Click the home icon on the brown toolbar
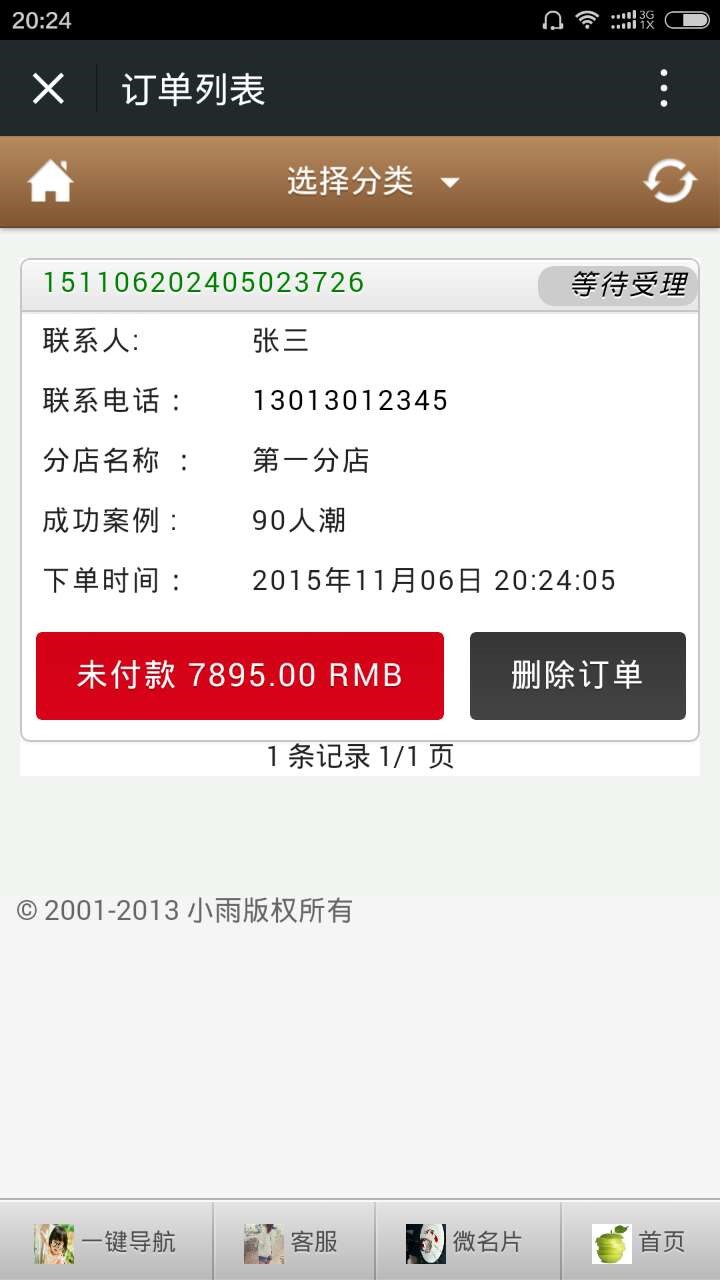 (x=46, y=180)
